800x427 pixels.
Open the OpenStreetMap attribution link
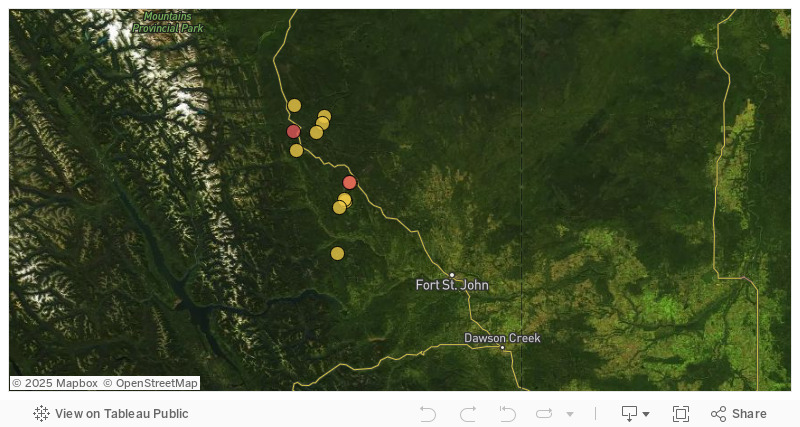[150, 383]
